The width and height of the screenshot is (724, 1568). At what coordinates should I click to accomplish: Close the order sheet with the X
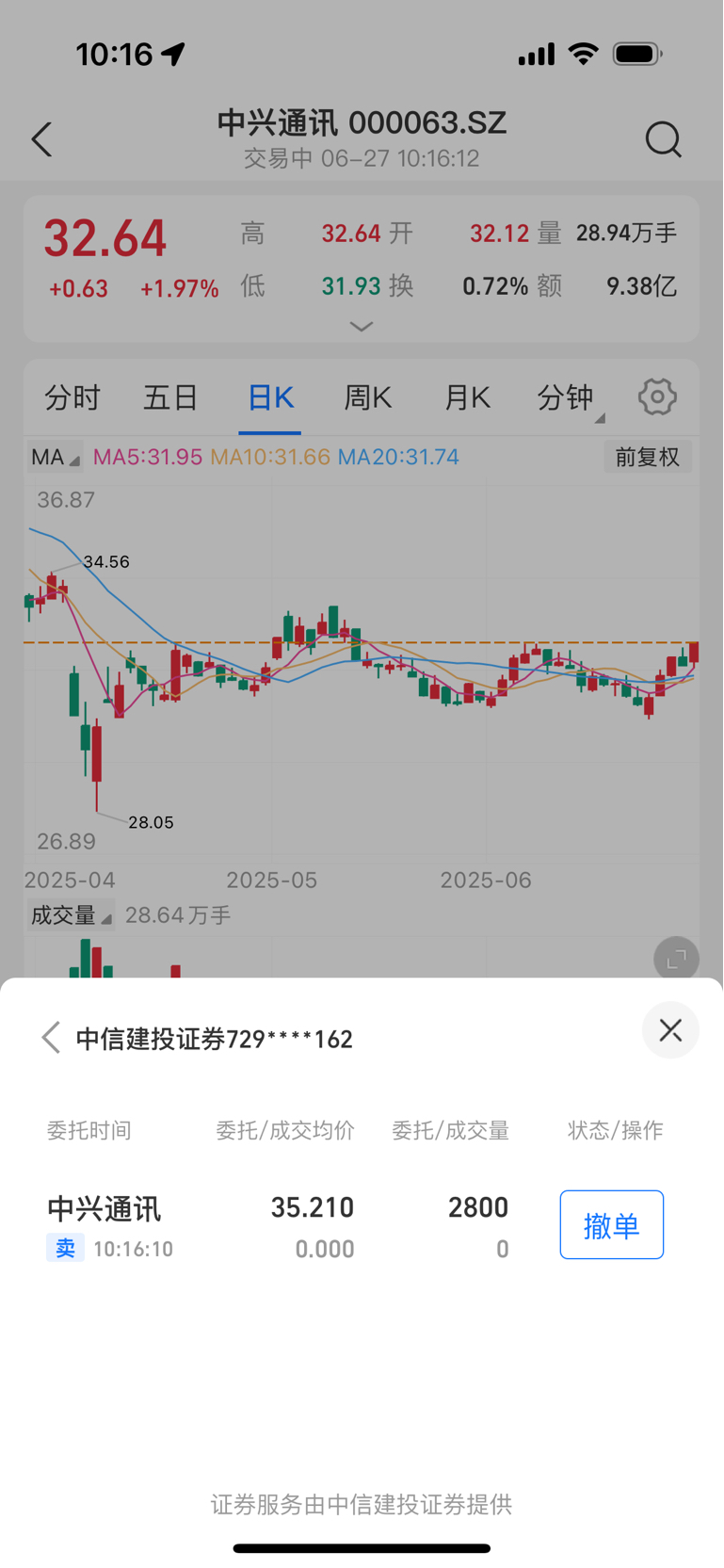coord(670,1030)
